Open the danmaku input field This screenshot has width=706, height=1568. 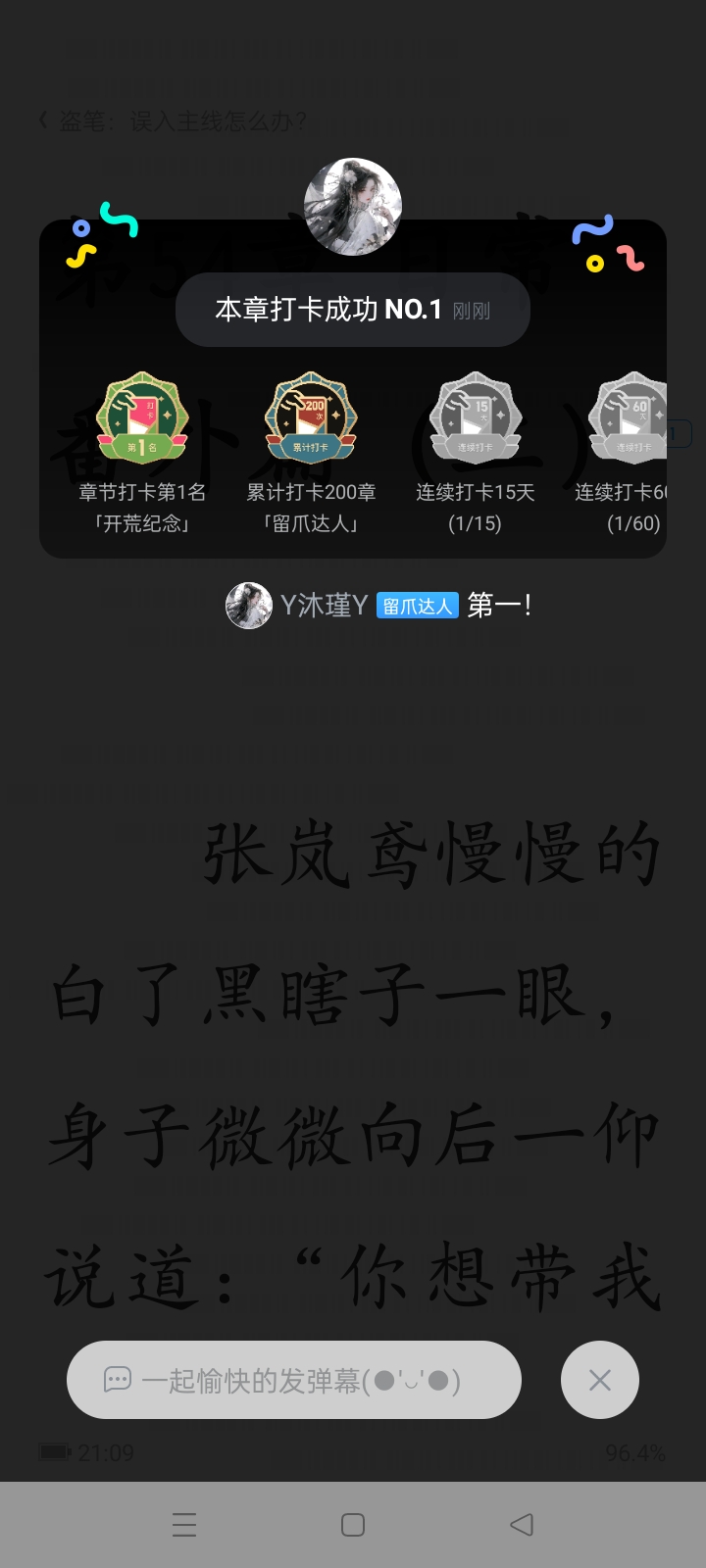click(x=293, y=1380)
